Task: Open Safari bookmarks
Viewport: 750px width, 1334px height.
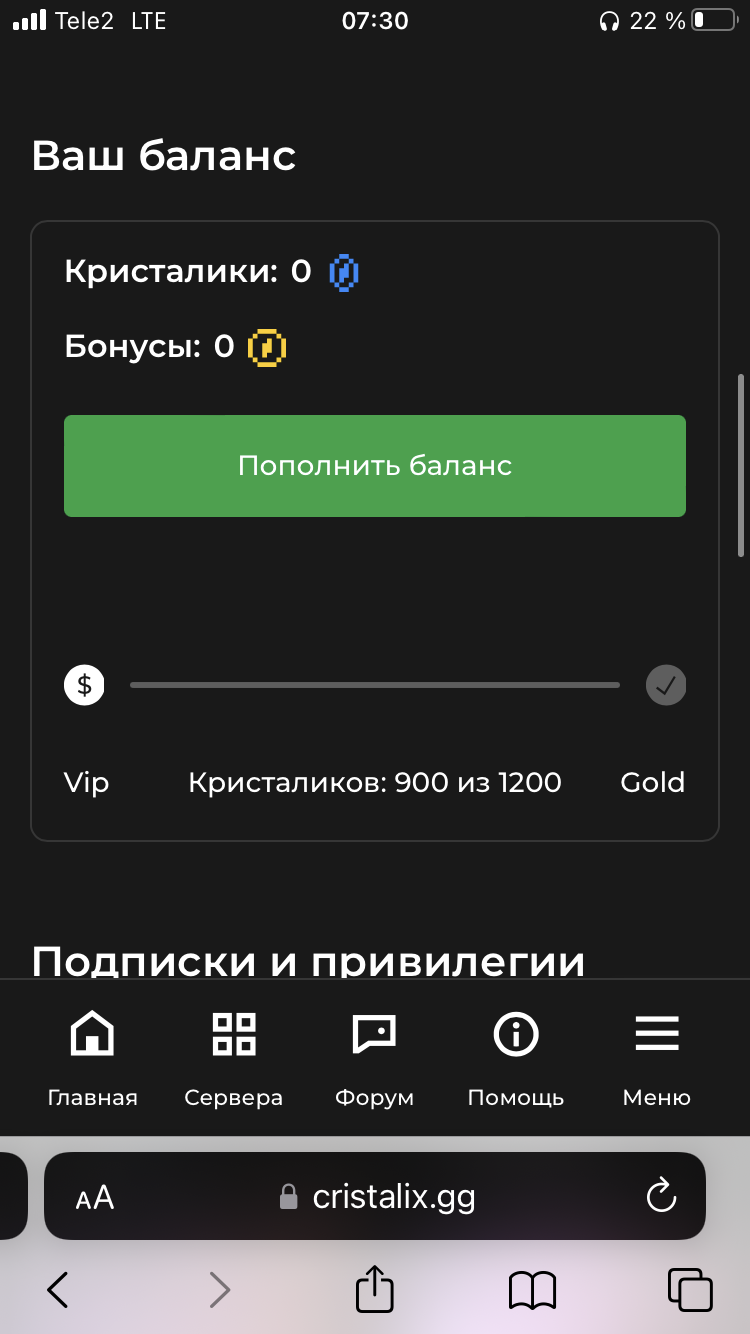Action: [532, 1290]
